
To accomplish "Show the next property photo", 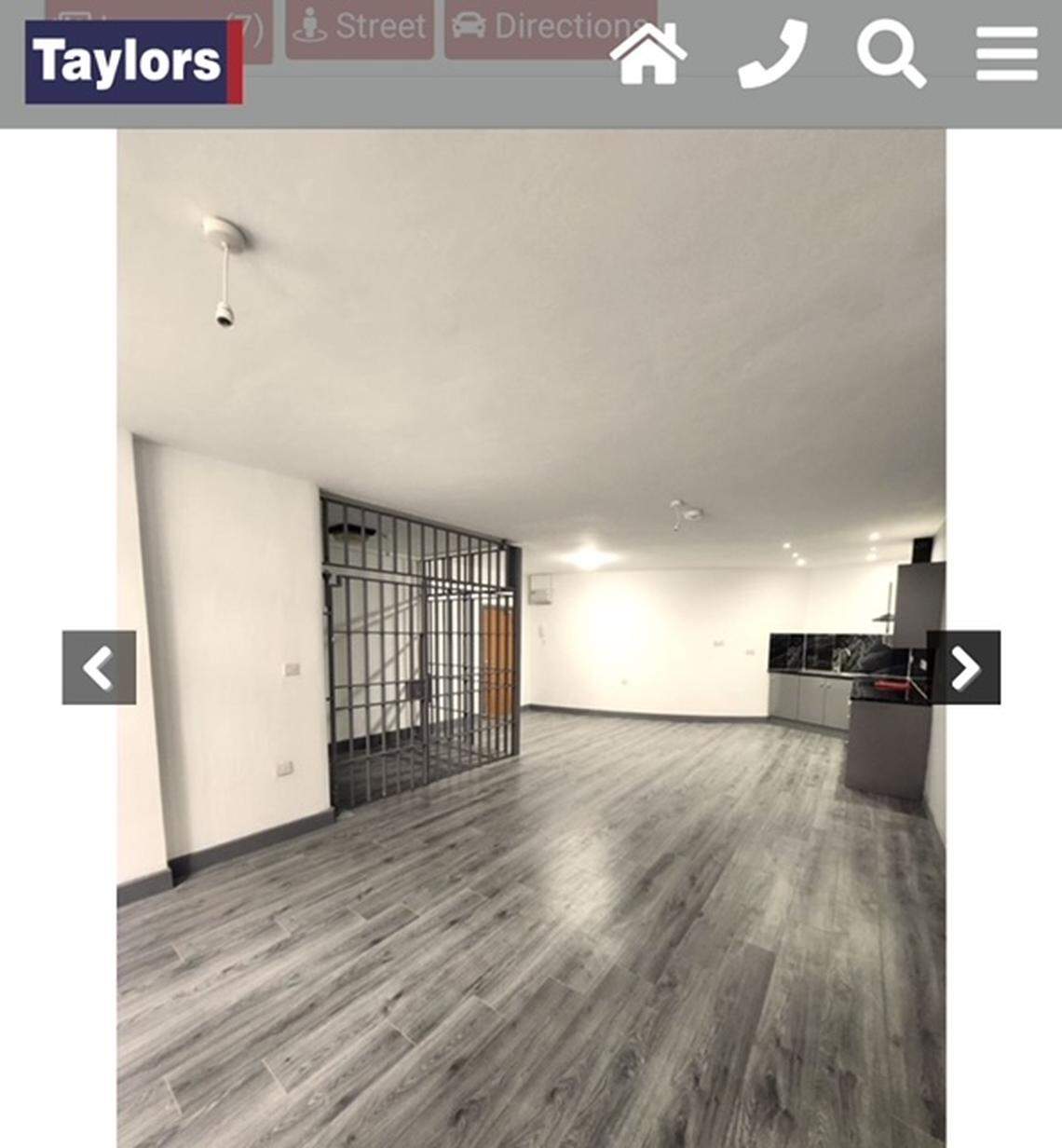I will [964, 667].
